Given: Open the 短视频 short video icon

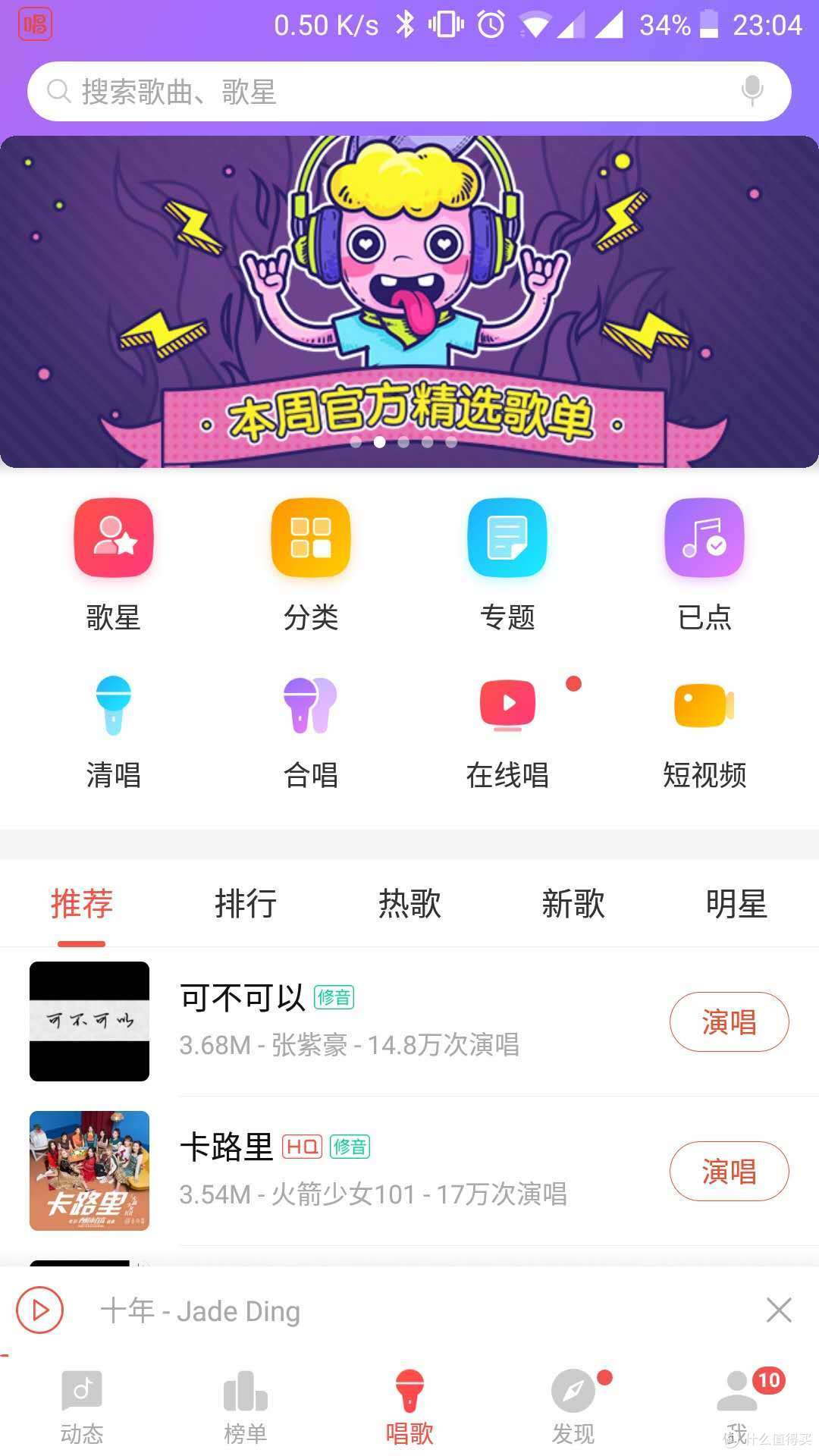Looking at the screenshot, I should pos(704,705).
